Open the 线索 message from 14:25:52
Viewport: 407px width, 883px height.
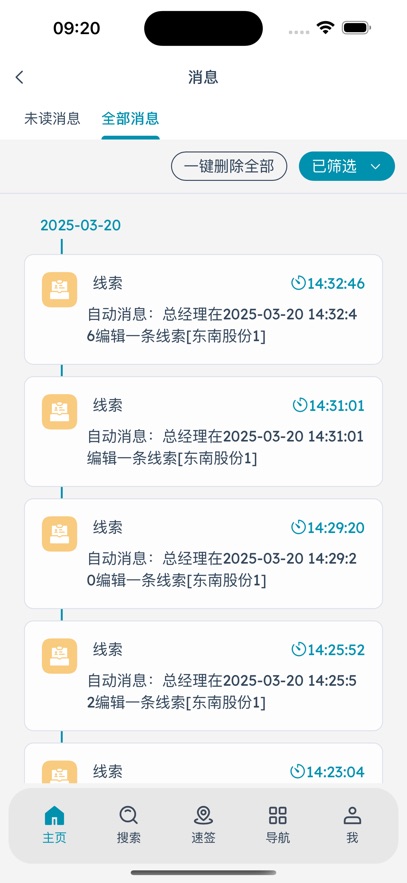pos(203,676)
